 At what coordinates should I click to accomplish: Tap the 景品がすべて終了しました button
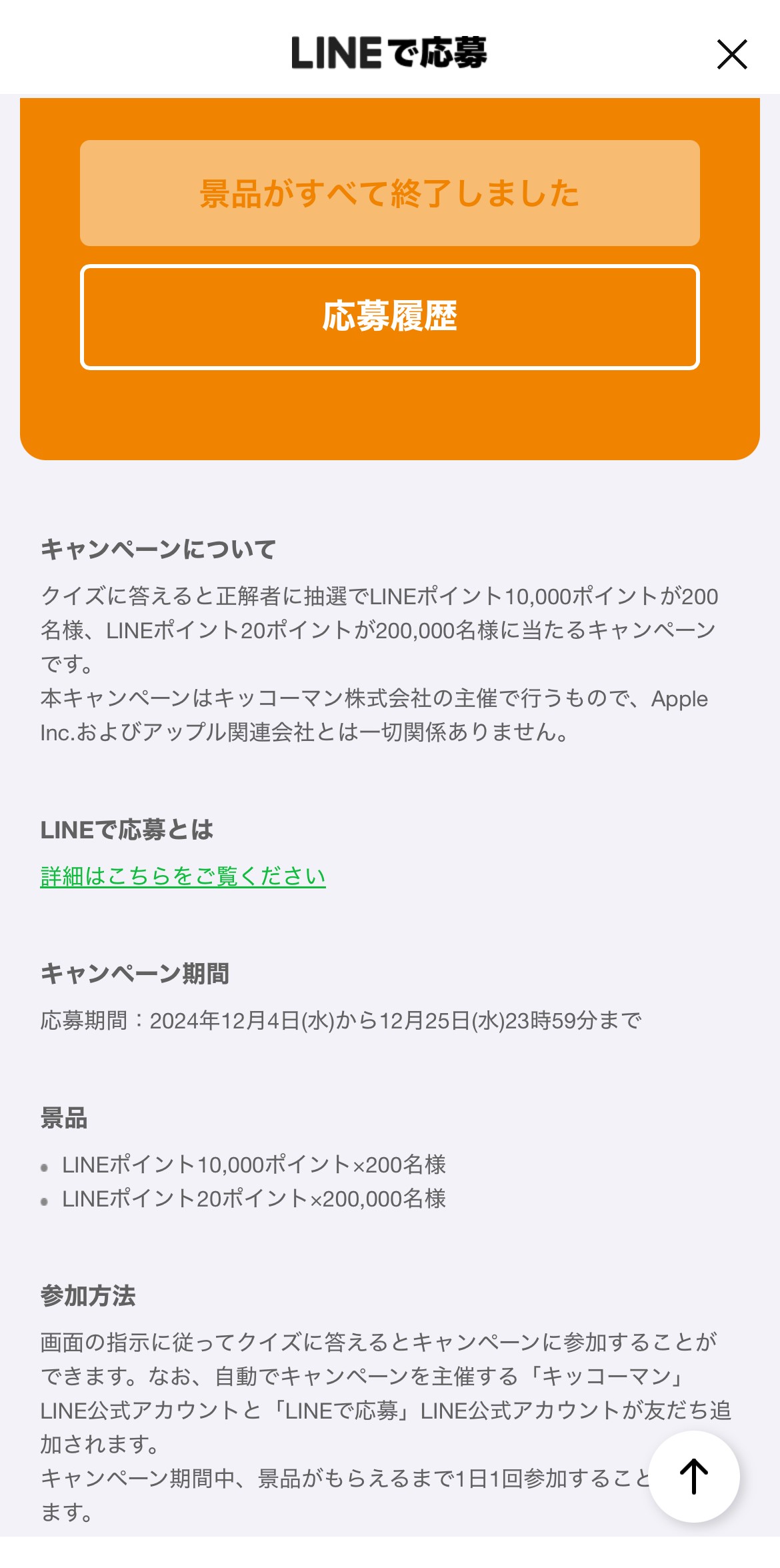coord(390,193)
